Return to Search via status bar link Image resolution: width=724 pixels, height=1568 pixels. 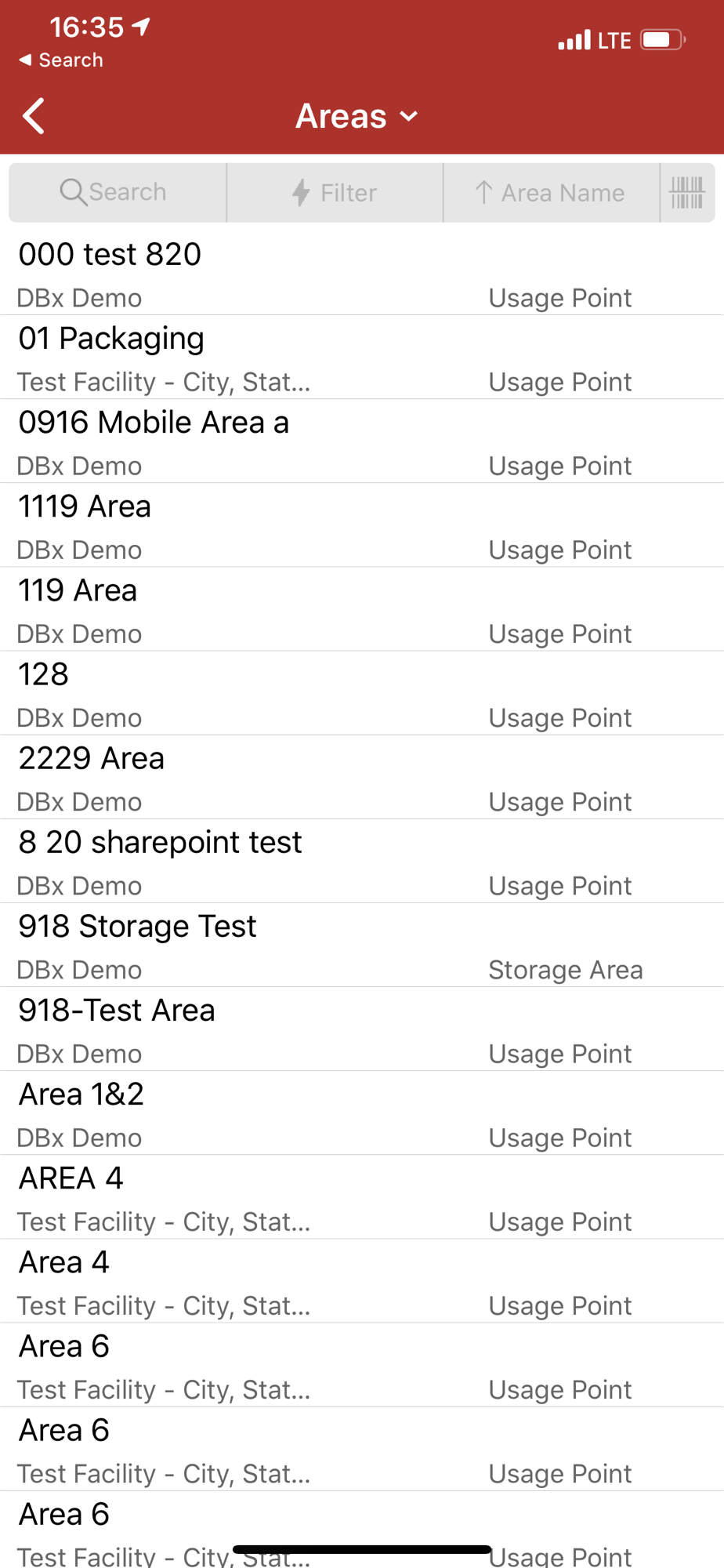tap(61, 60)
